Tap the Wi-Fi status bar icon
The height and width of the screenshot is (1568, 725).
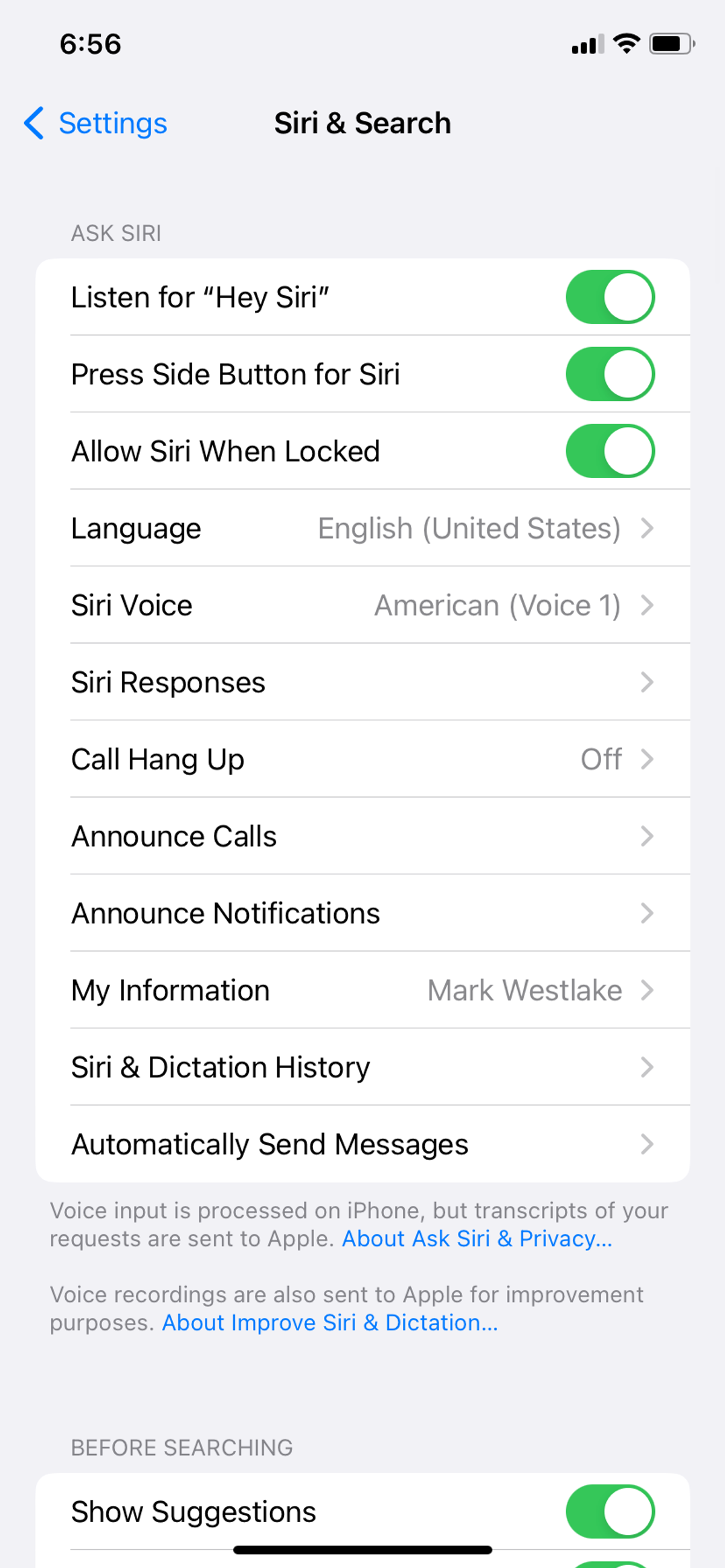point(626,43)
